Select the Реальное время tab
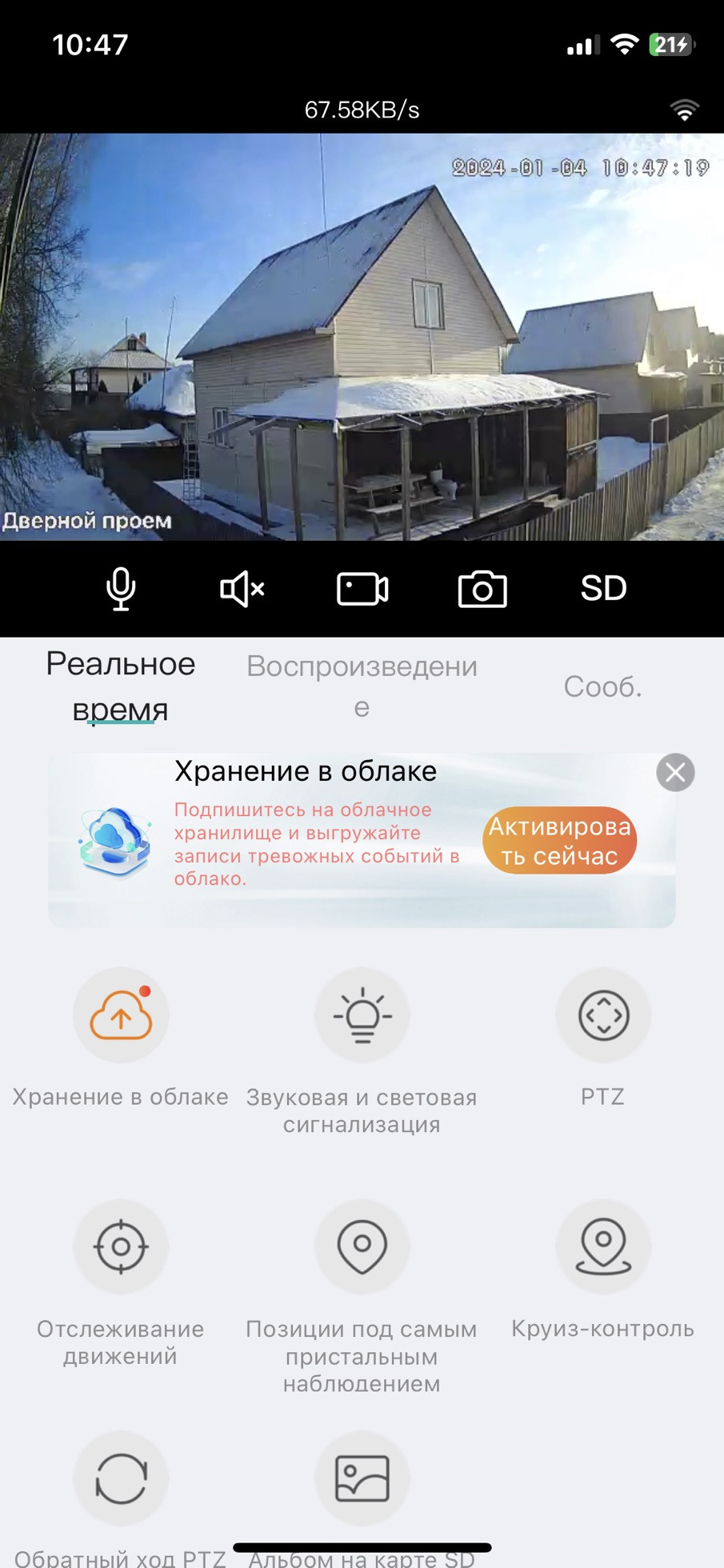 click(x=121, y=686)
